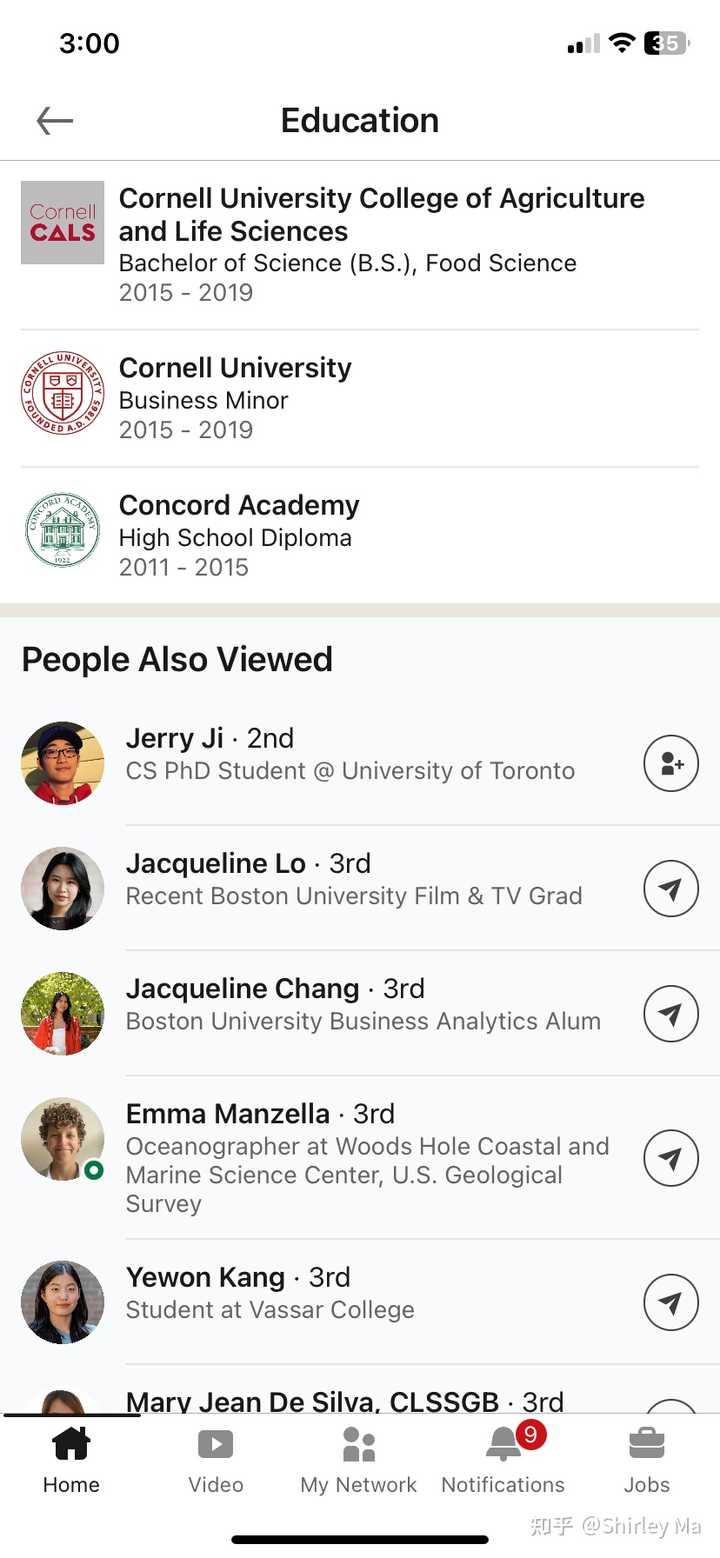Tap the message icon beside Yewon Kang
The width and height of the screenshot is (720, 1558).
click(x=670, y=1302)
